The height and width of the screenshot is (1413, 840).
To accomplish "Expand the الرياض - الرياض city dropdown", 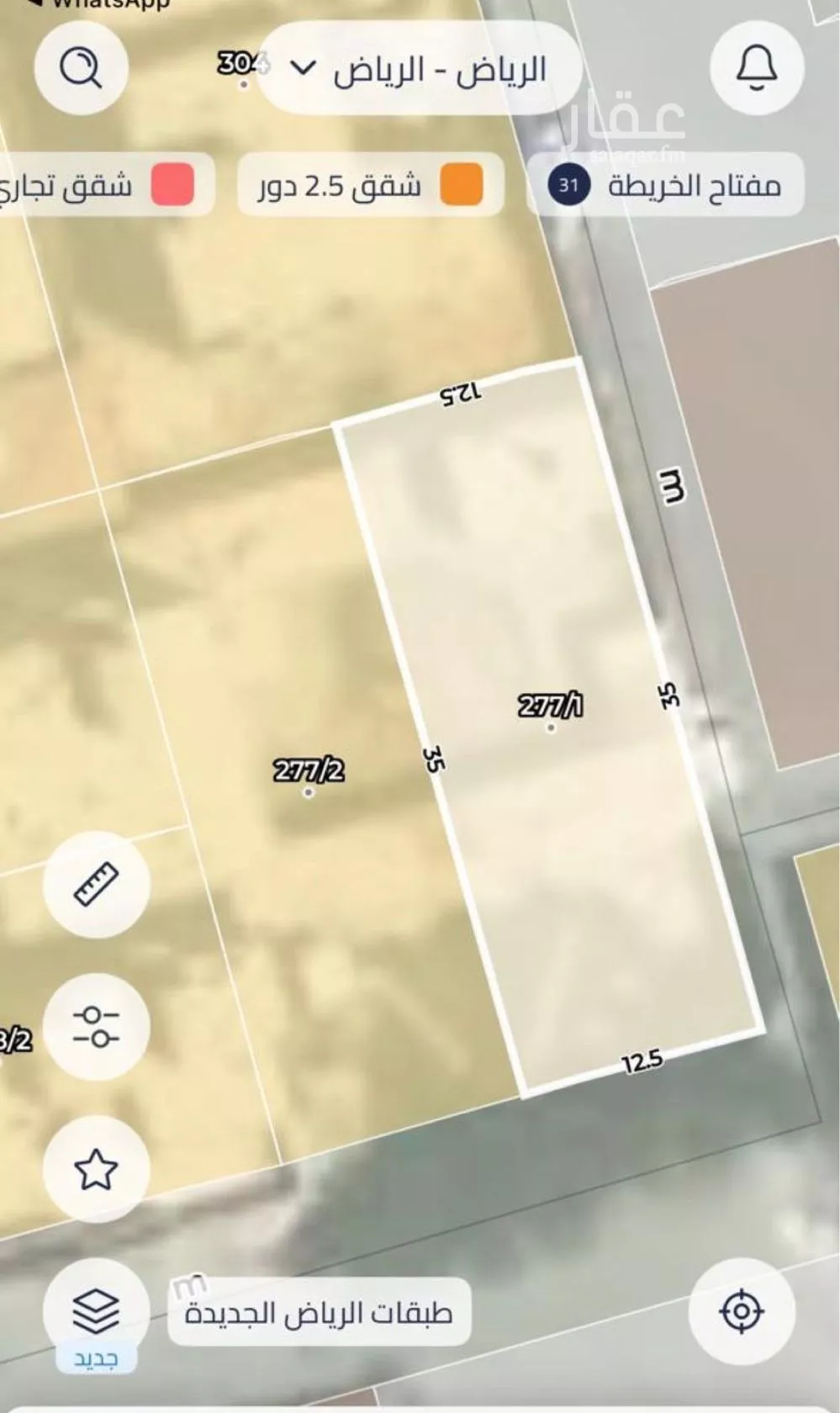I will coord(419,68).
